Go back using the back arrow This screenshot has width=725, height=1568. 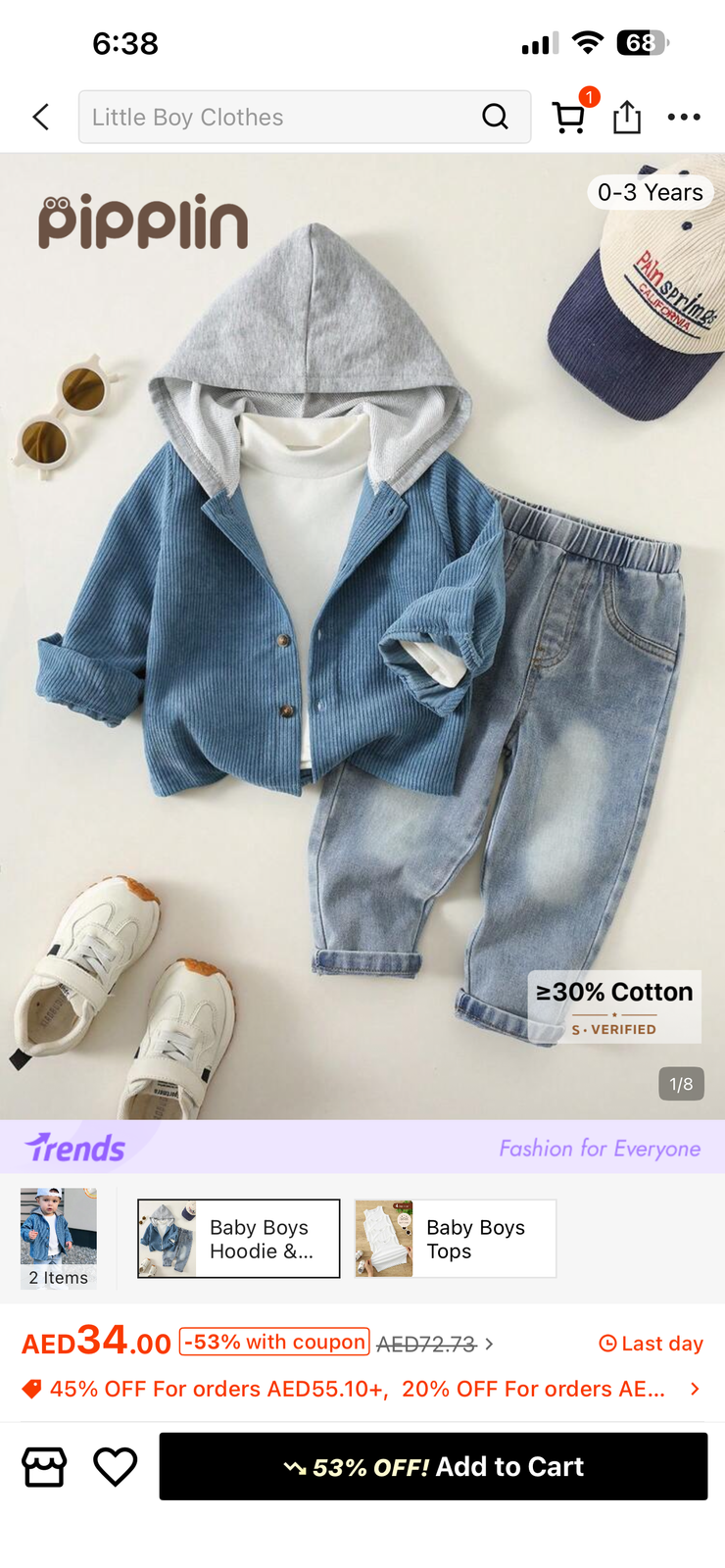click(x=41, y=118)
